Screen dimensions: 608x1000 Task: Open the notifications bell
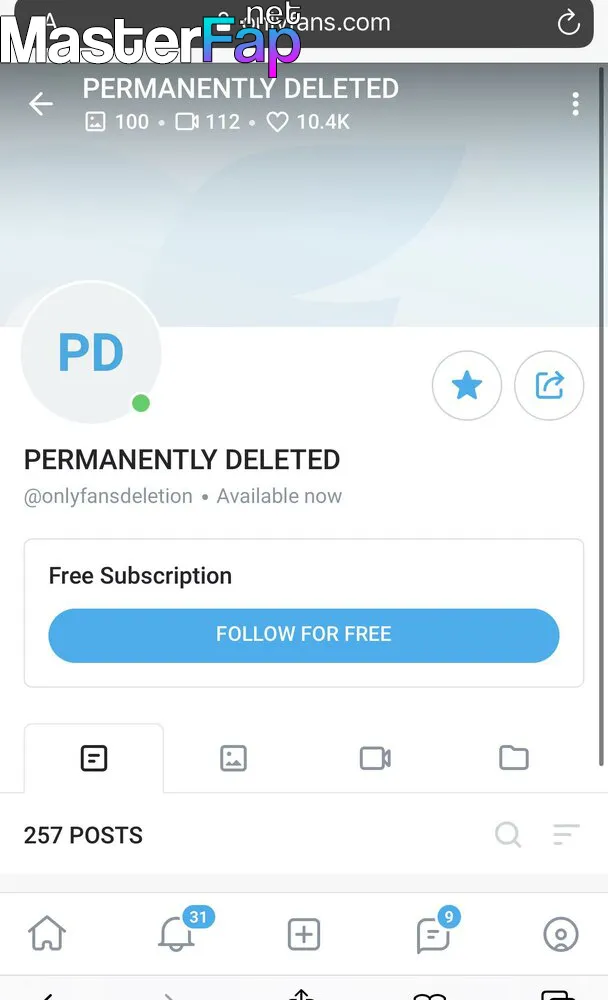point(177,934)
